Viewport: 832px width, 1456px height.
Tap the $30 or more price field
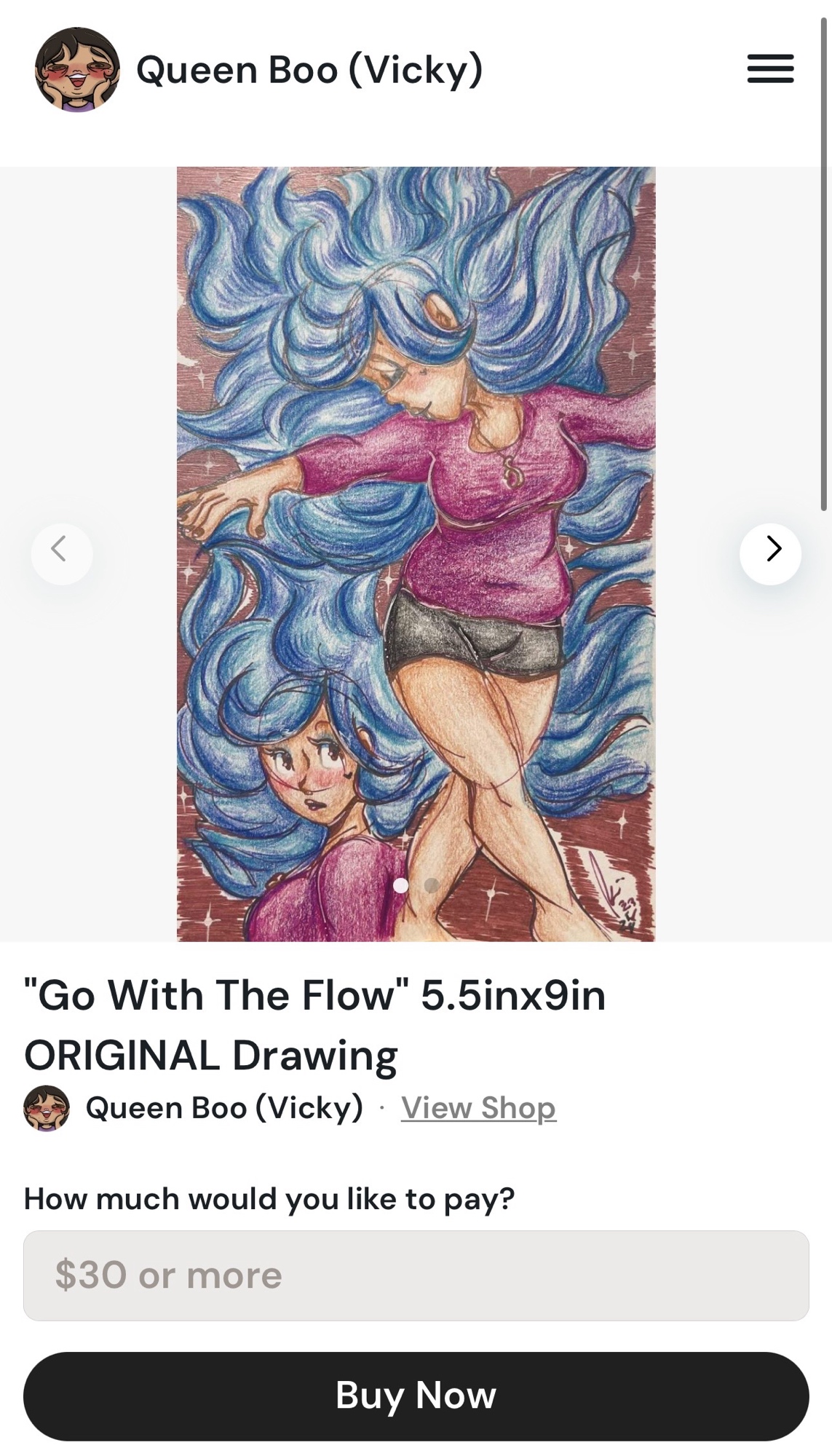tap(416, 1275)
